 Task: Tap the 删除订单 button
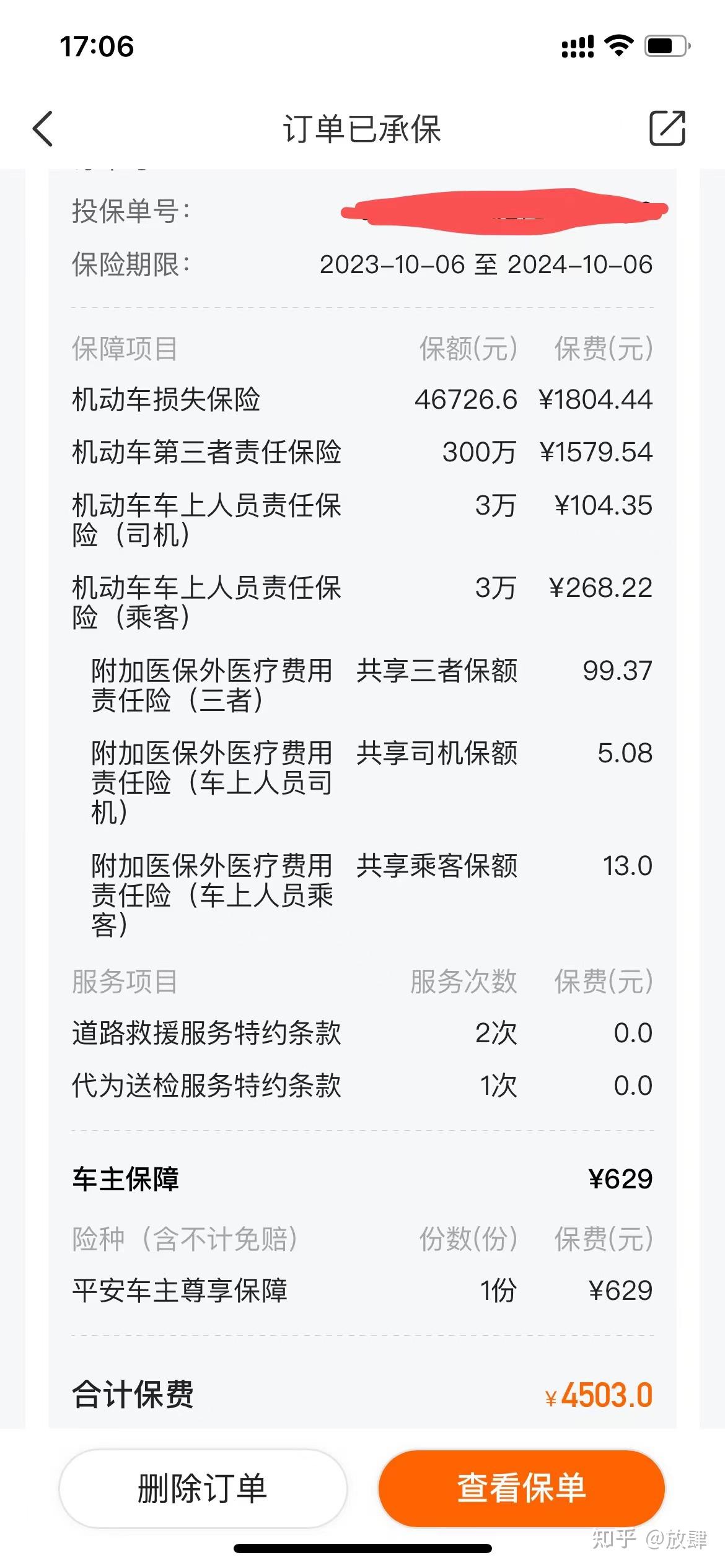[203, 1488]
